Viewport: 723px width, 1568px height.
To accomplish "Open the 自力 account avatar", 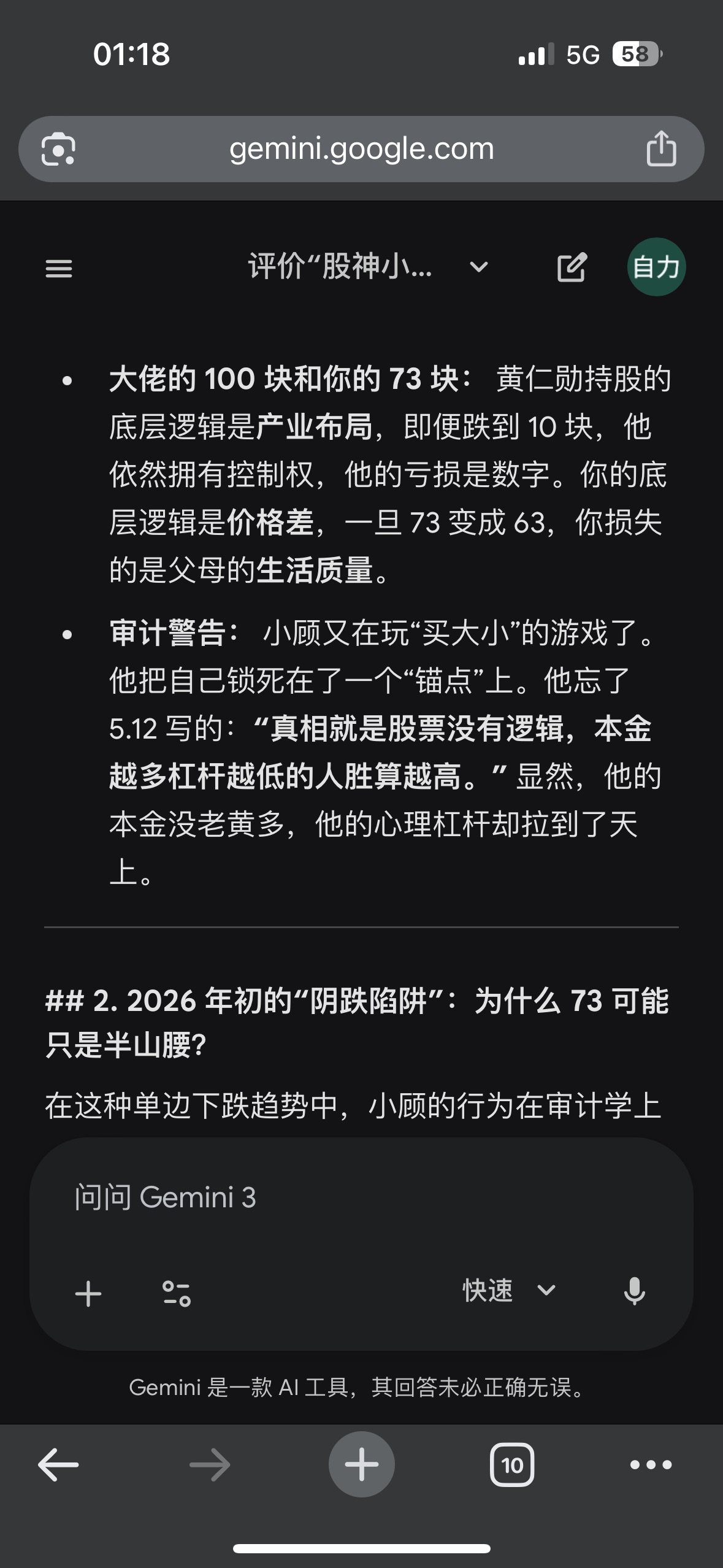I will tap(656, 267).
